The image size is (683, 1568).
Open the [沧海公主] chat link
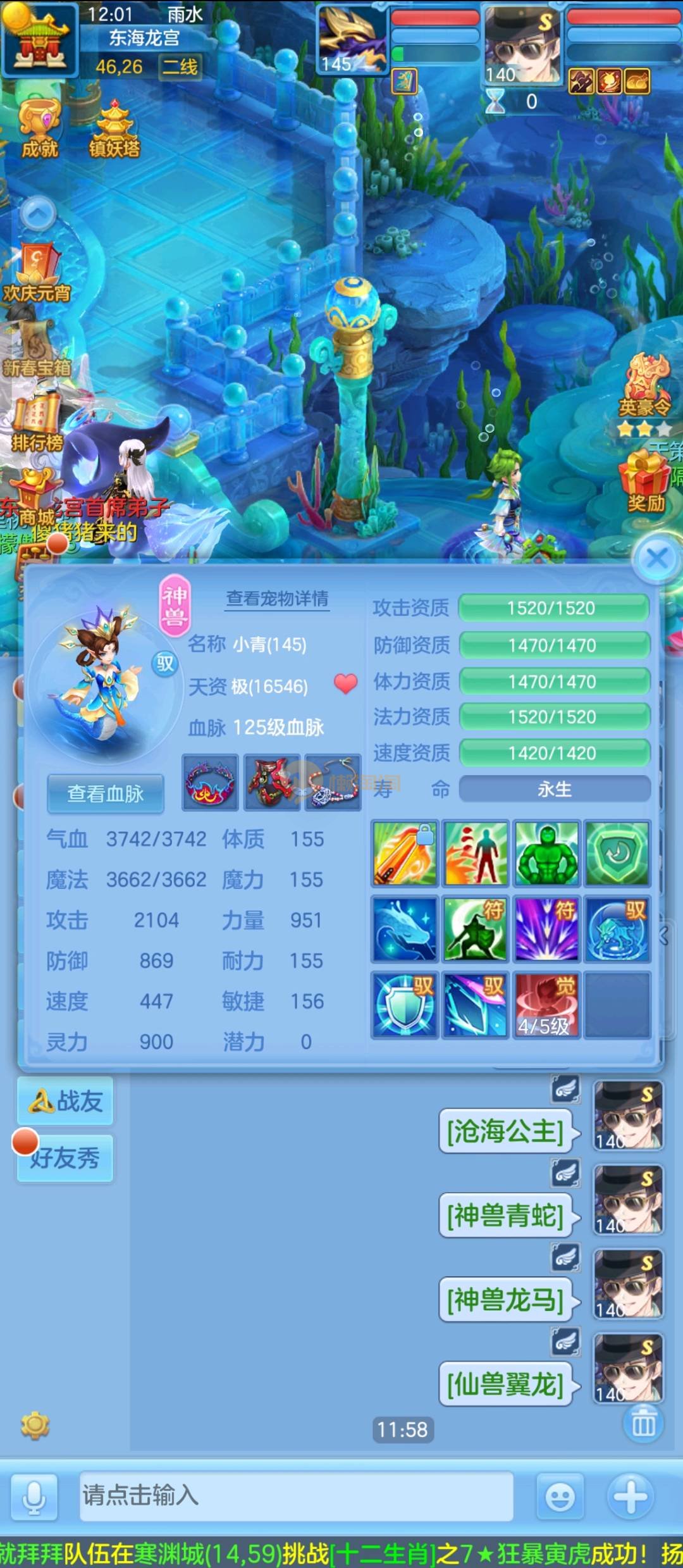click(505, 1131)
